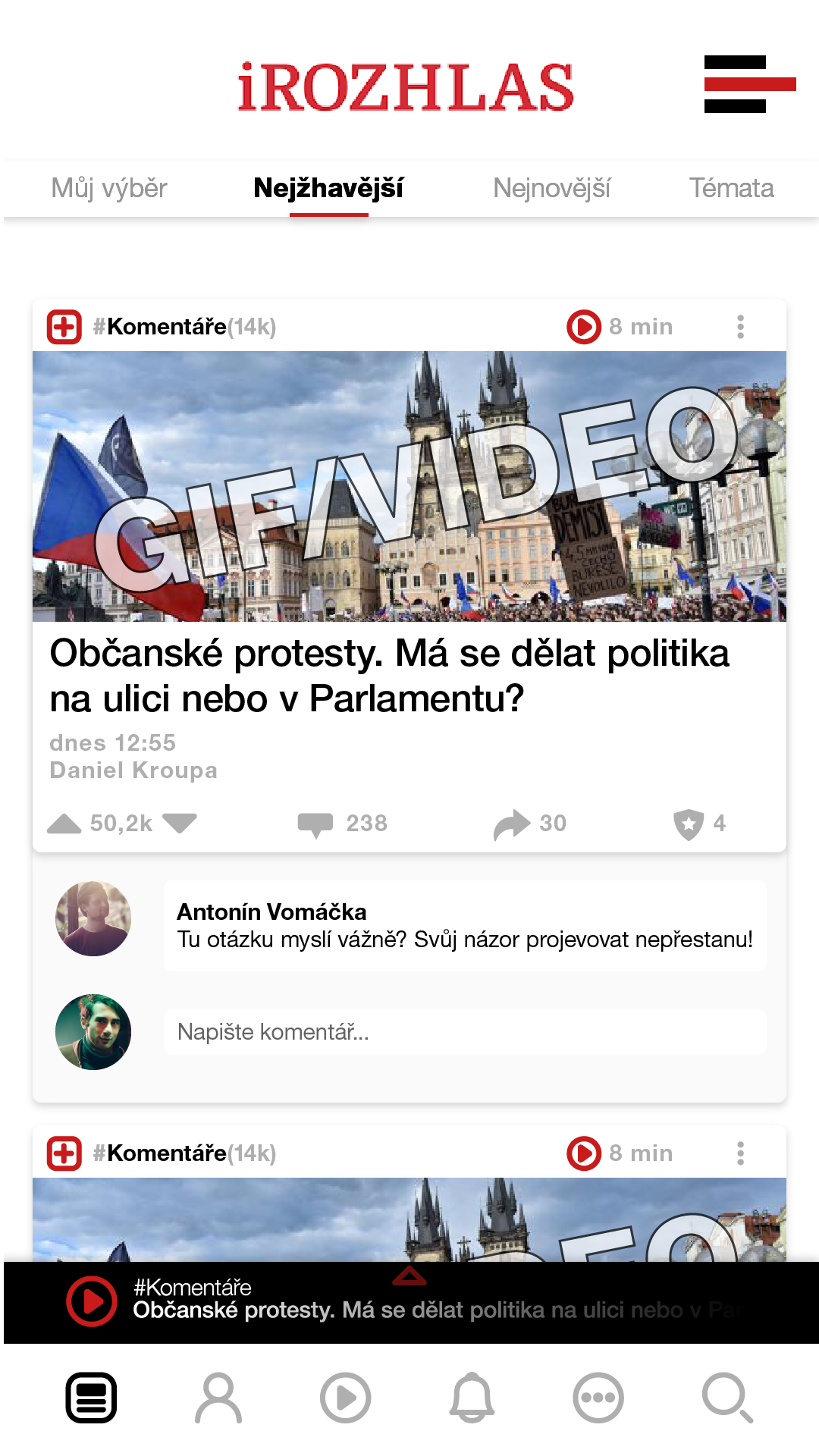Open the more options bubble in bottom bar
The width and height of the screenshot is (819, 1456).
point(598,1397)
